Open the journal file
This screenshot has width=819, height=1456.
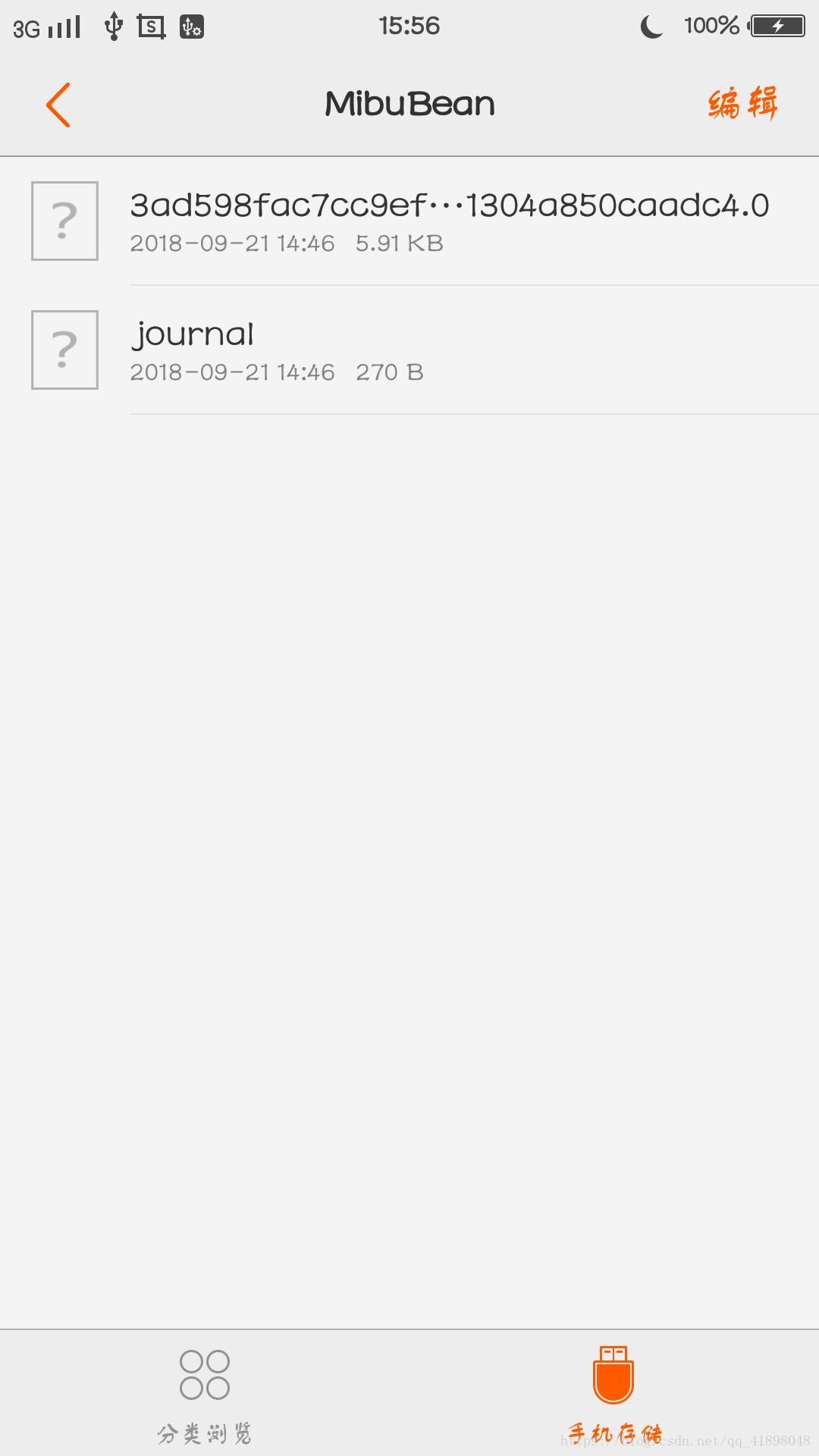click(x=409, y=350)
